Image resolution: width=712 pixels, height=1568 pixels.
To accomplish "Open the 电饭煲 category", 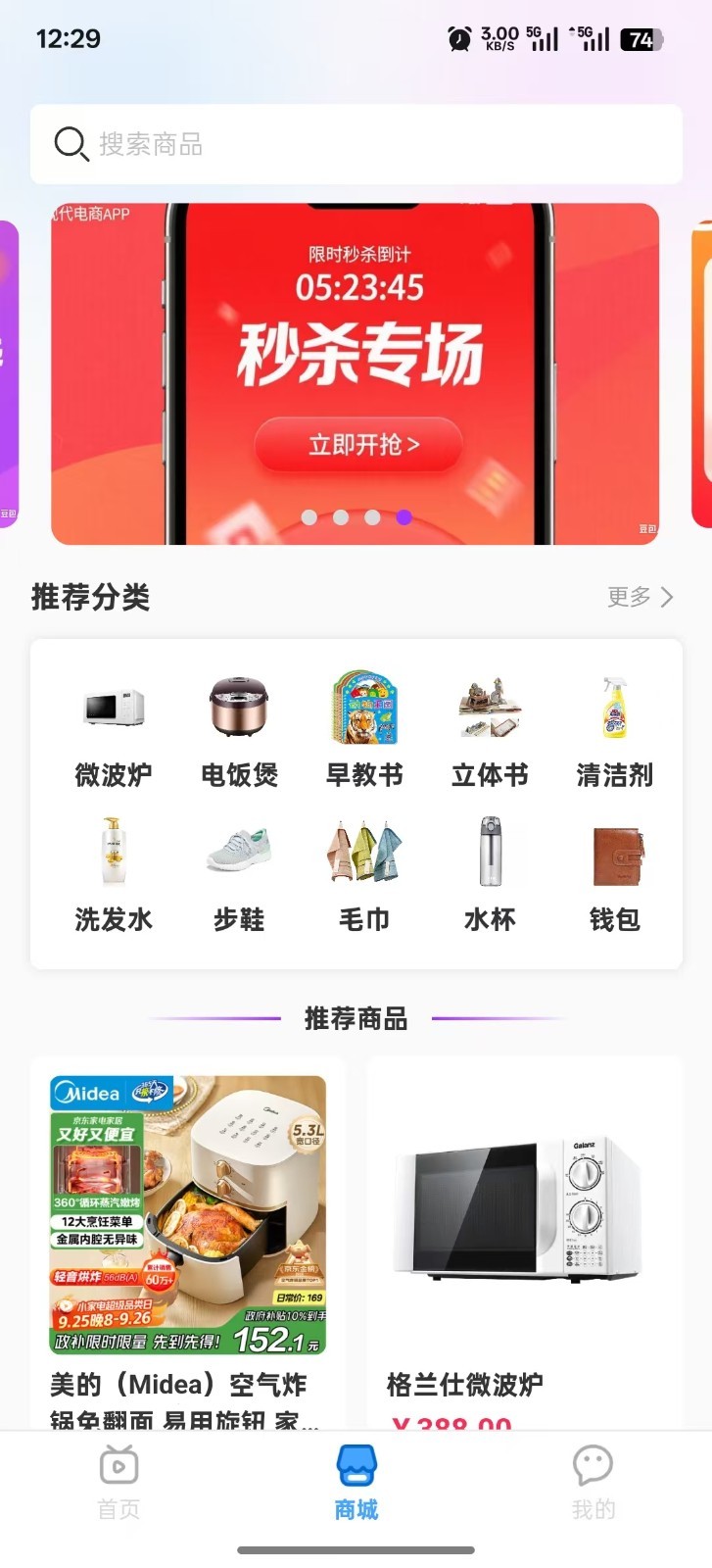I will 239,732.
